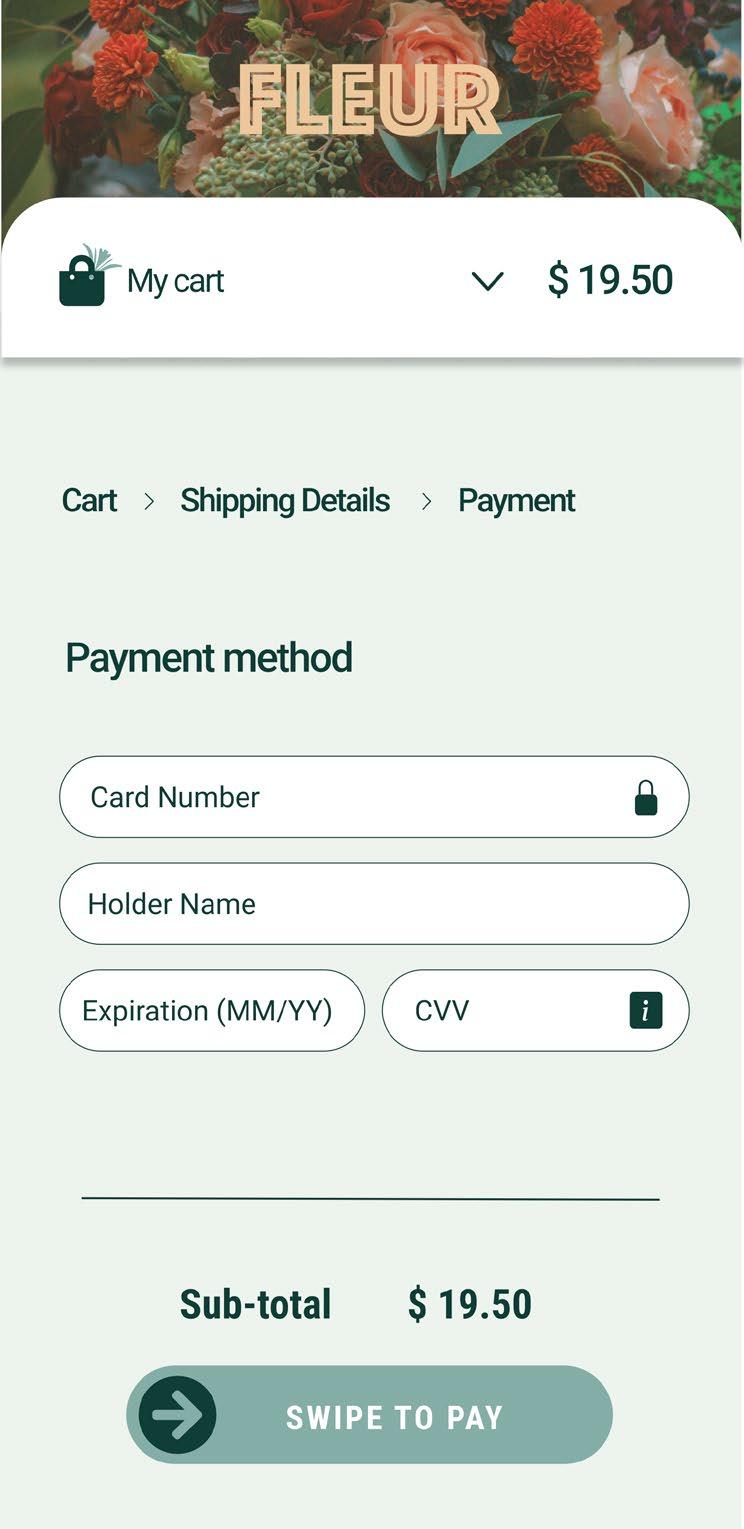Select the Expiration (MM/YY) field
The width and height of the screenshot is (744, 1529).
(212, 1011)
